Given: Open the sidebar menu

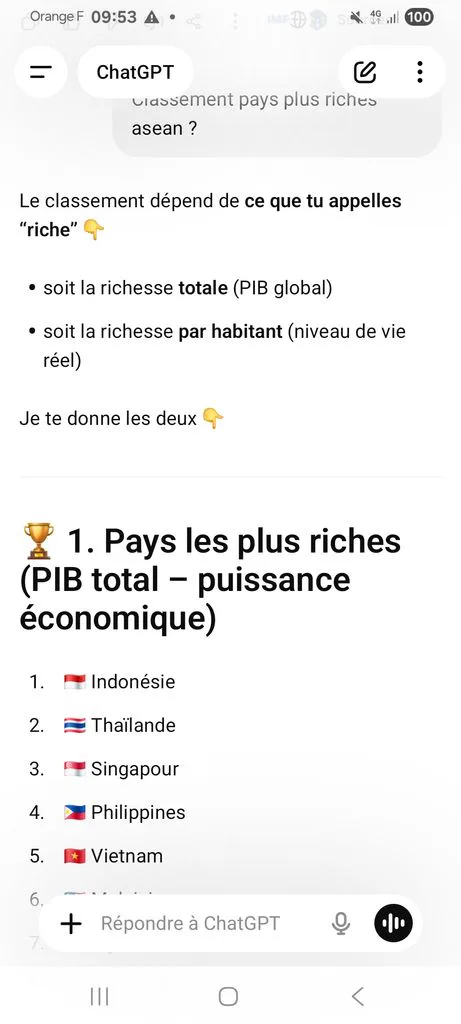Looking at the screenshot, I should coord(40,72).
